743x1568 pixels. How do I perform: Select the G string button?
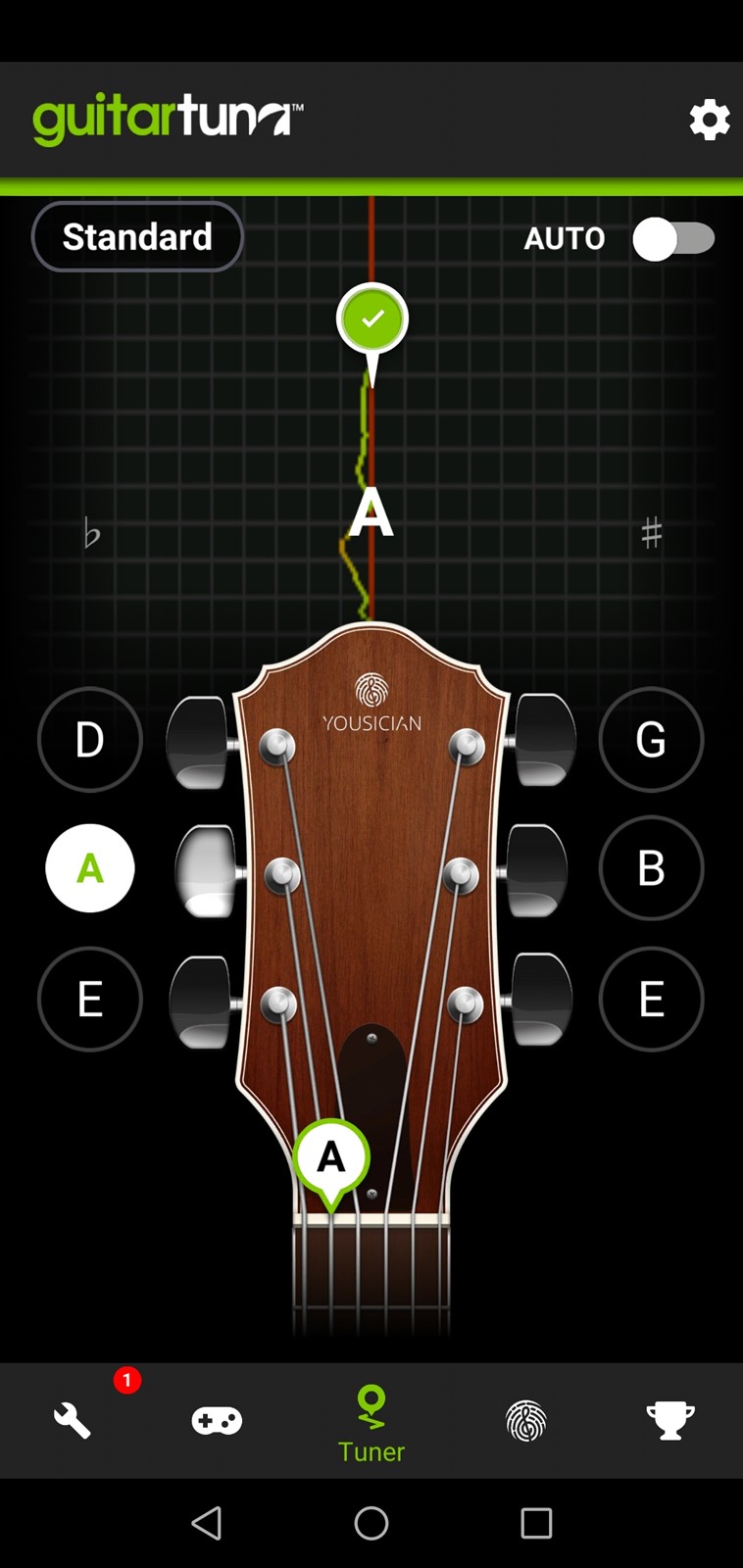click(x=651, y=740)
